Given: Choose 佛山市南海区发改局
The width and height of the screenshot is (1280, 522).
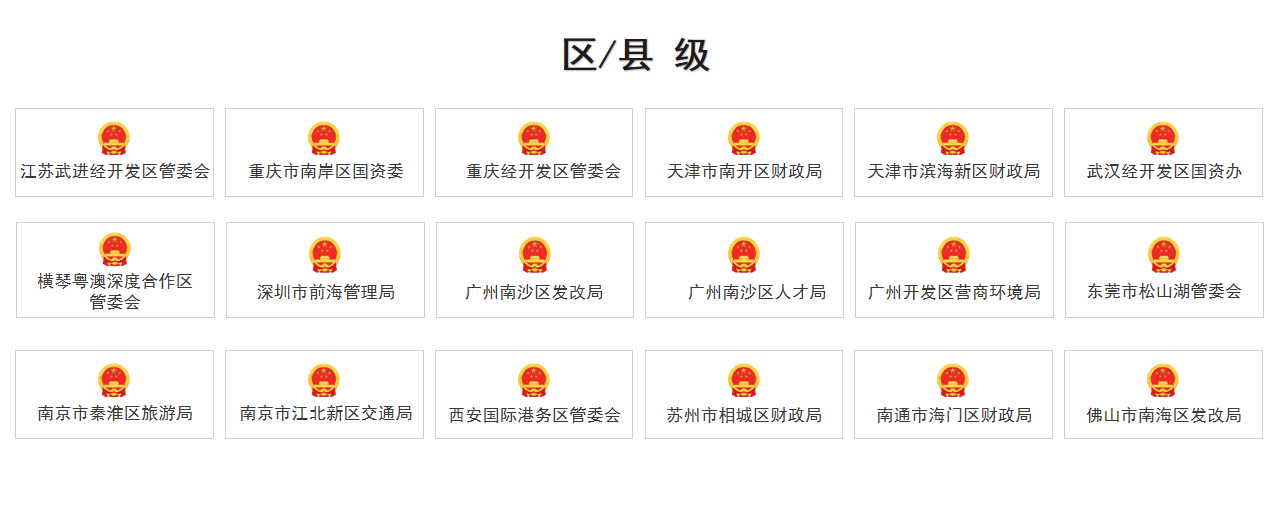Looking at the screenshot, I should (x=1163, y=395).
